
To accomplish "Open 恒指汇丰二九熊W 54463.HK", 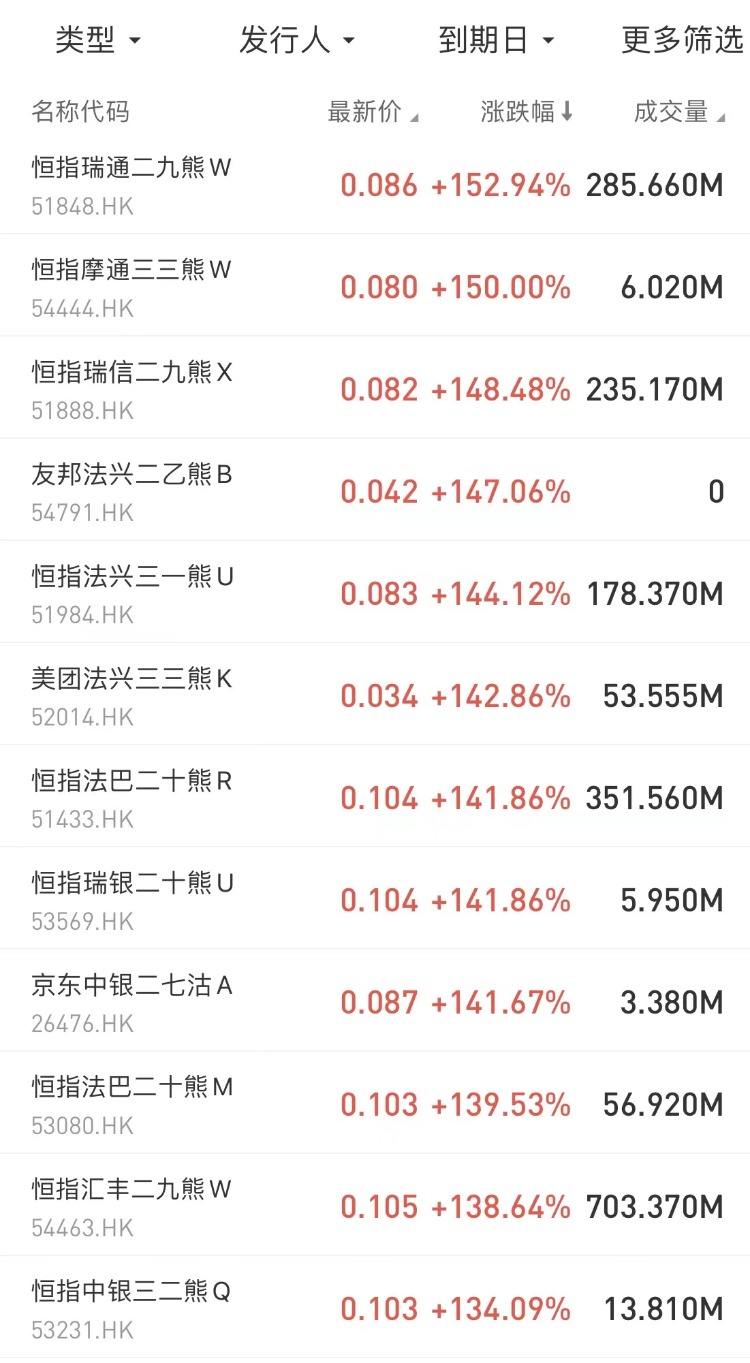I will click(x=375, y=1206).
